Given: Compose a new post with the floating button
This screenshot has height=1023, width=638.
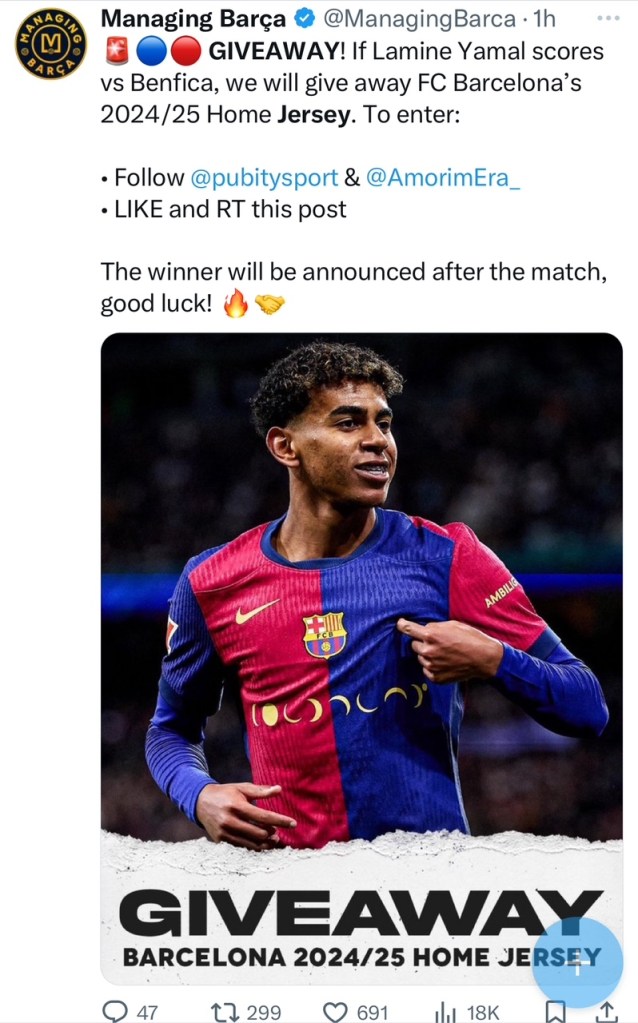Looking at the screenshot, I should [578, 962].
